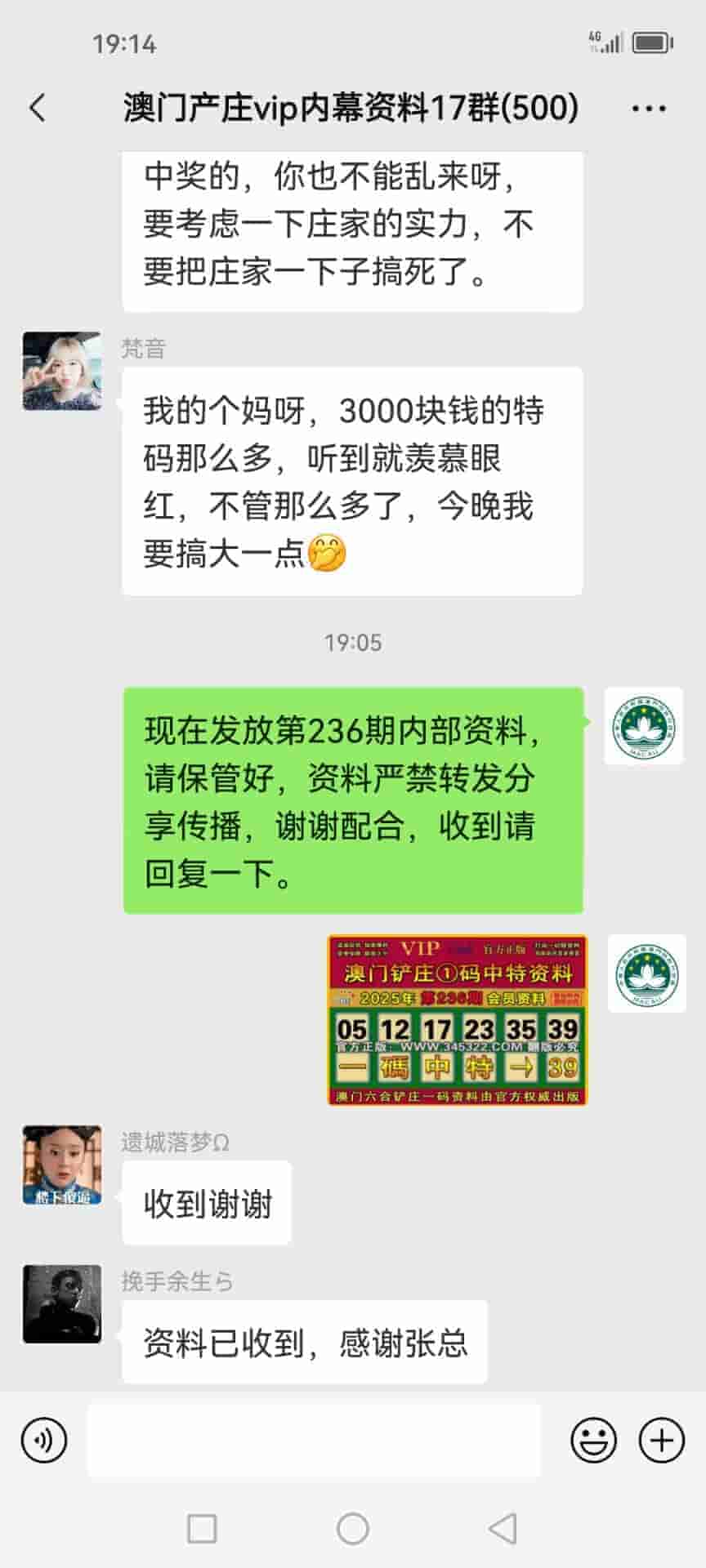The image size is (706, 1568).
Task: Open the emoji sticker panel
Action: point(593,1441)
